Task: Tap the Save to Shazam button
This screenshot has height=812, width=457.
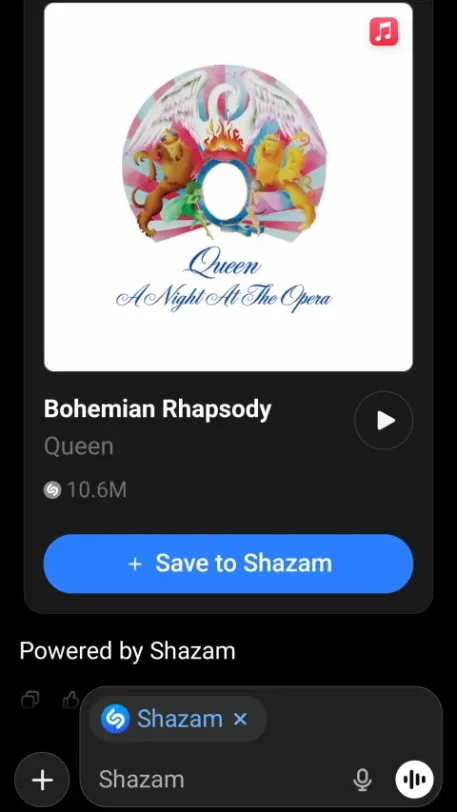Action: point(228,563)
